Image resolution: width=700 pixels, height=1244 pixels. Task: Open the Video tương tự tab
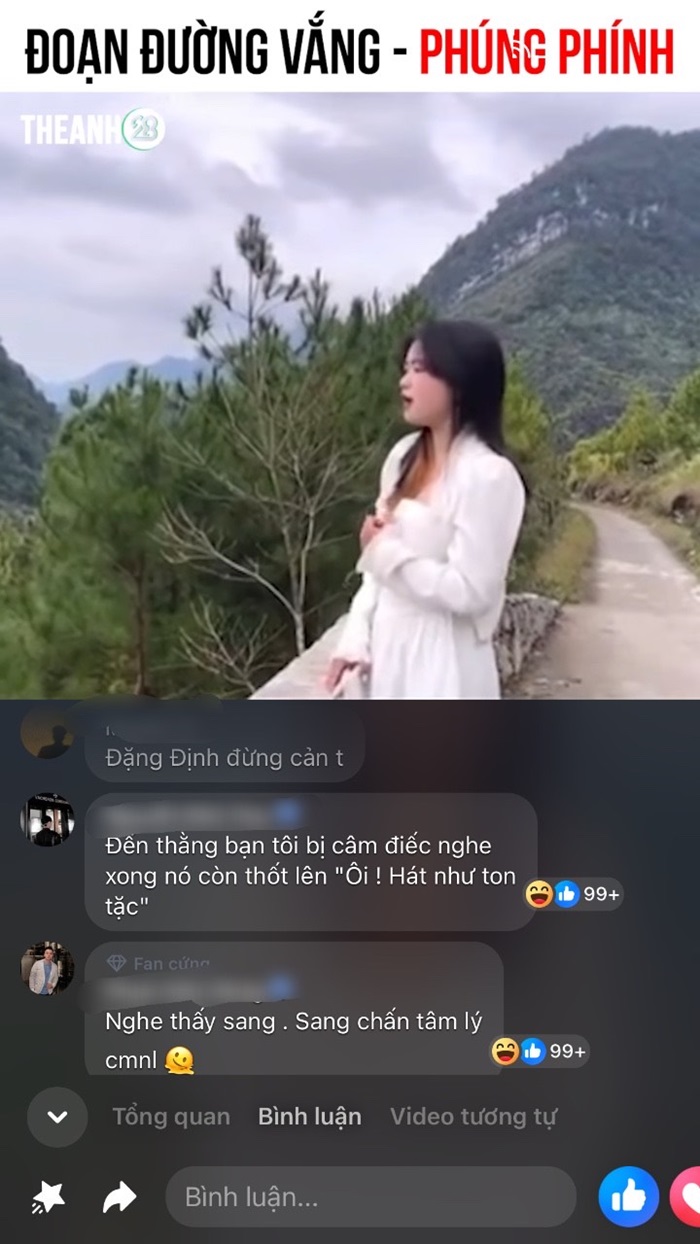473,1117
